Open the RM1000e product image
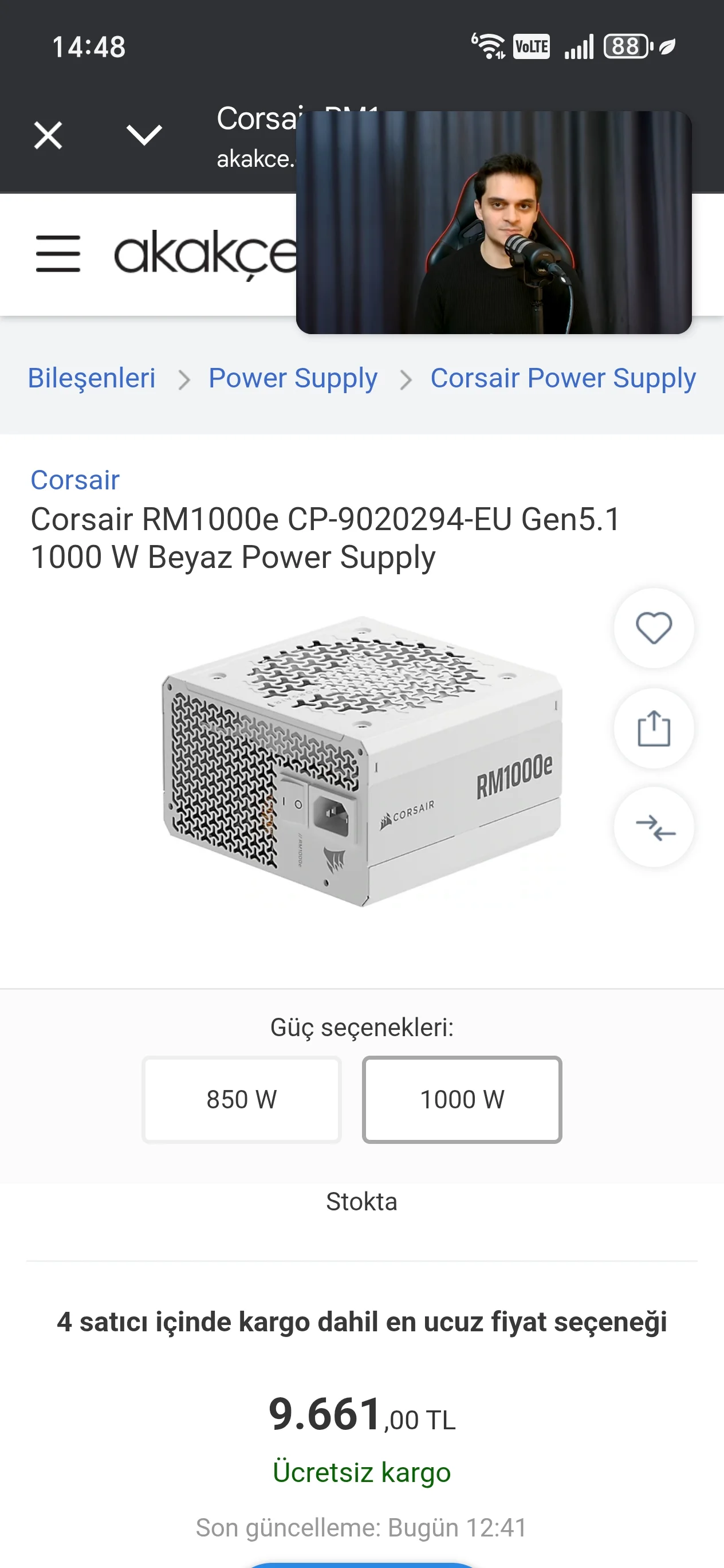 pyautogui.click(x=362, y=761)
